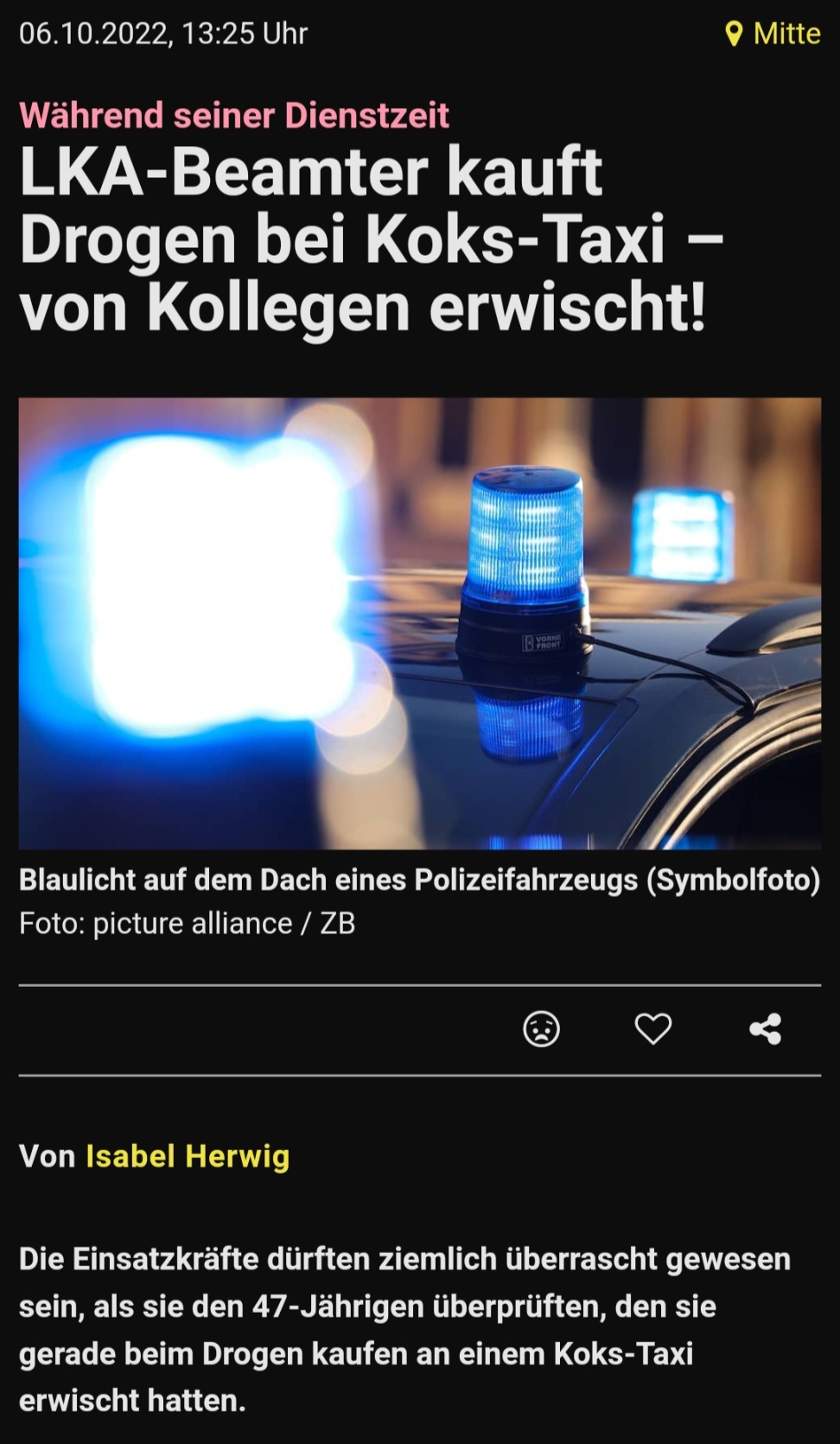
Task: Share this article
Action: (x=766, y=1029)
